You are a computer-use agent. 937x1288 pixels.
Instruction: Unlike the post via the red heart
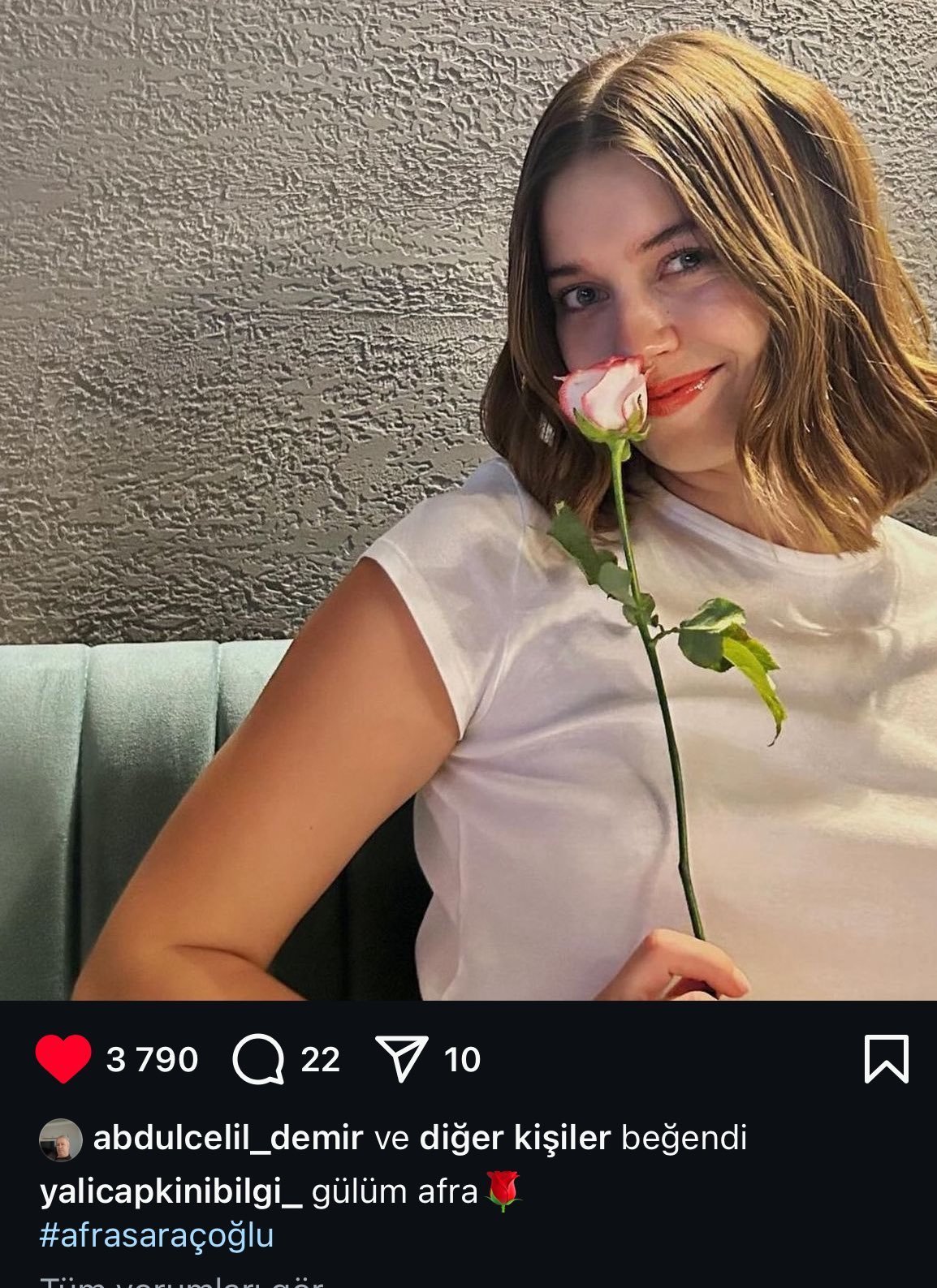pos(63,1059)
